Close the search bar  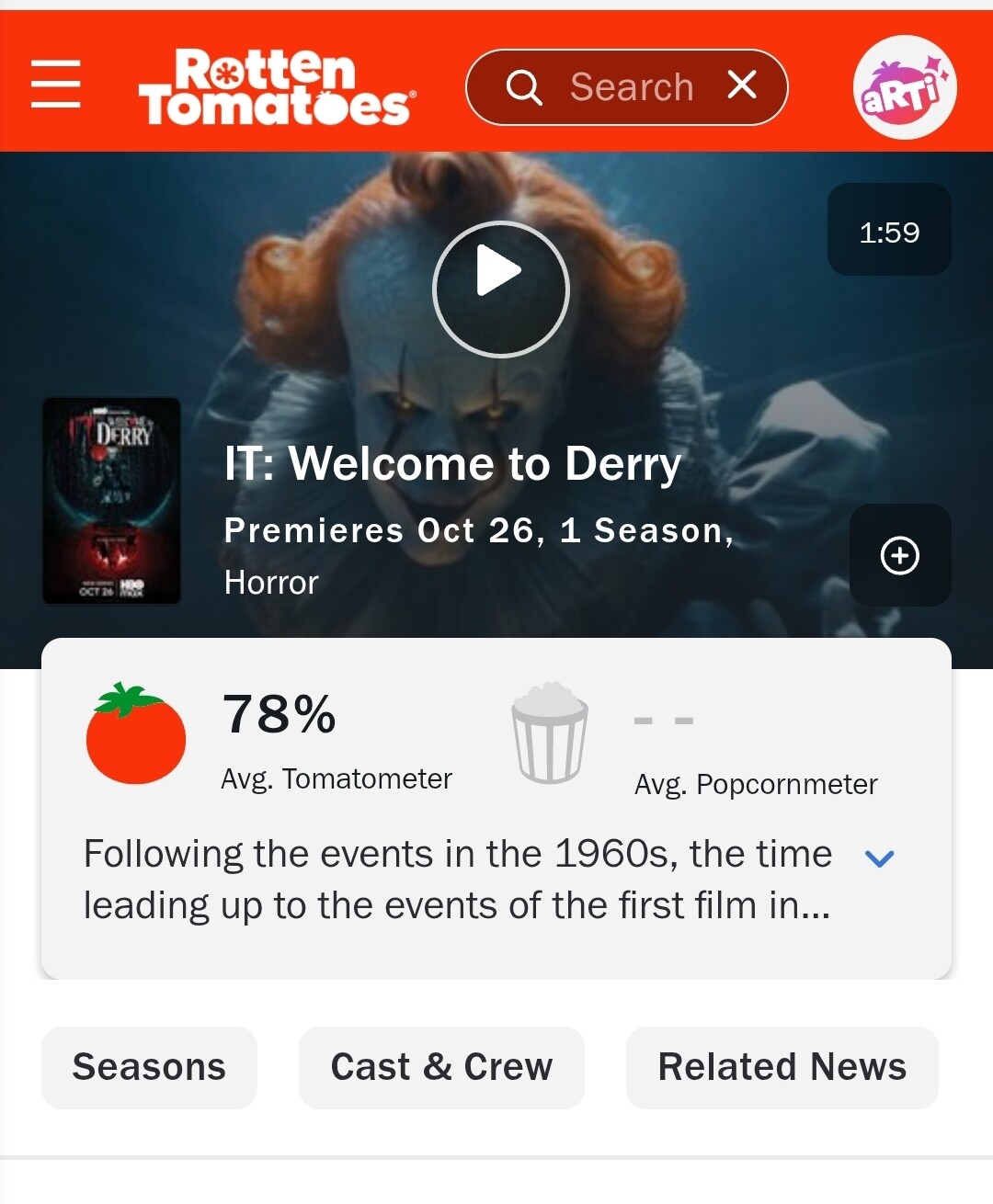[x=742, y=85]
